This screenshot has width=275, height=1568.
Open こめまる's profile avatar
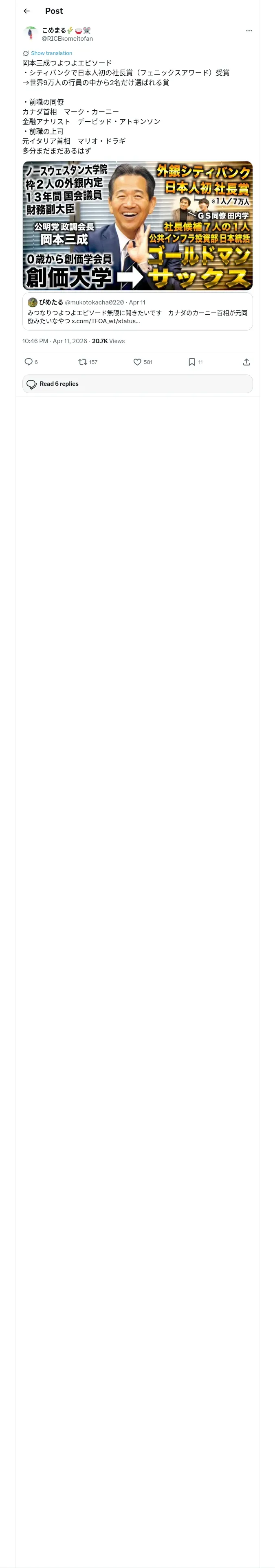click(30, 34)
